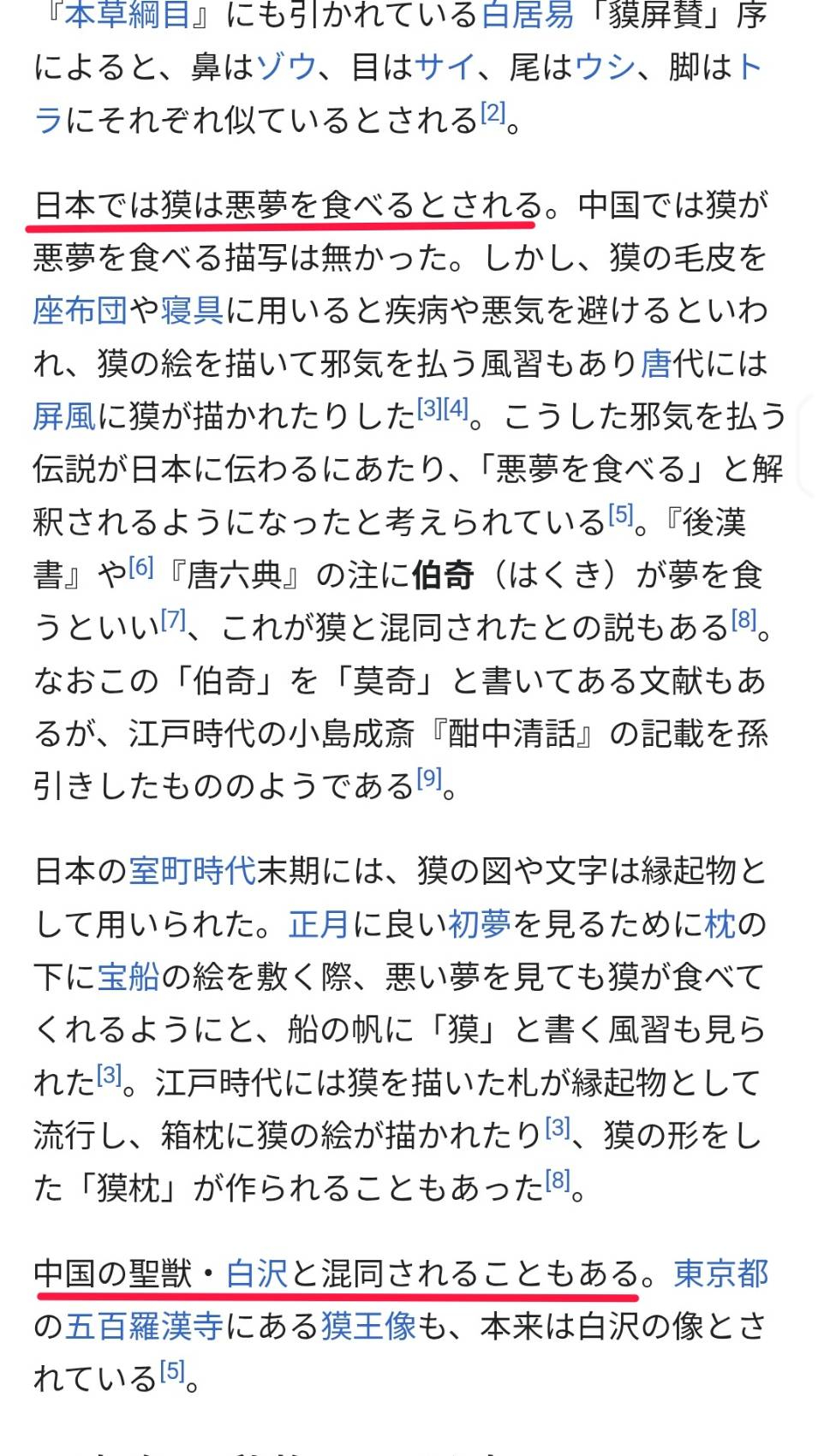The image size is (824, 1456).
Task: Go to the ウシ article
Action: click(x=606, y=68)
